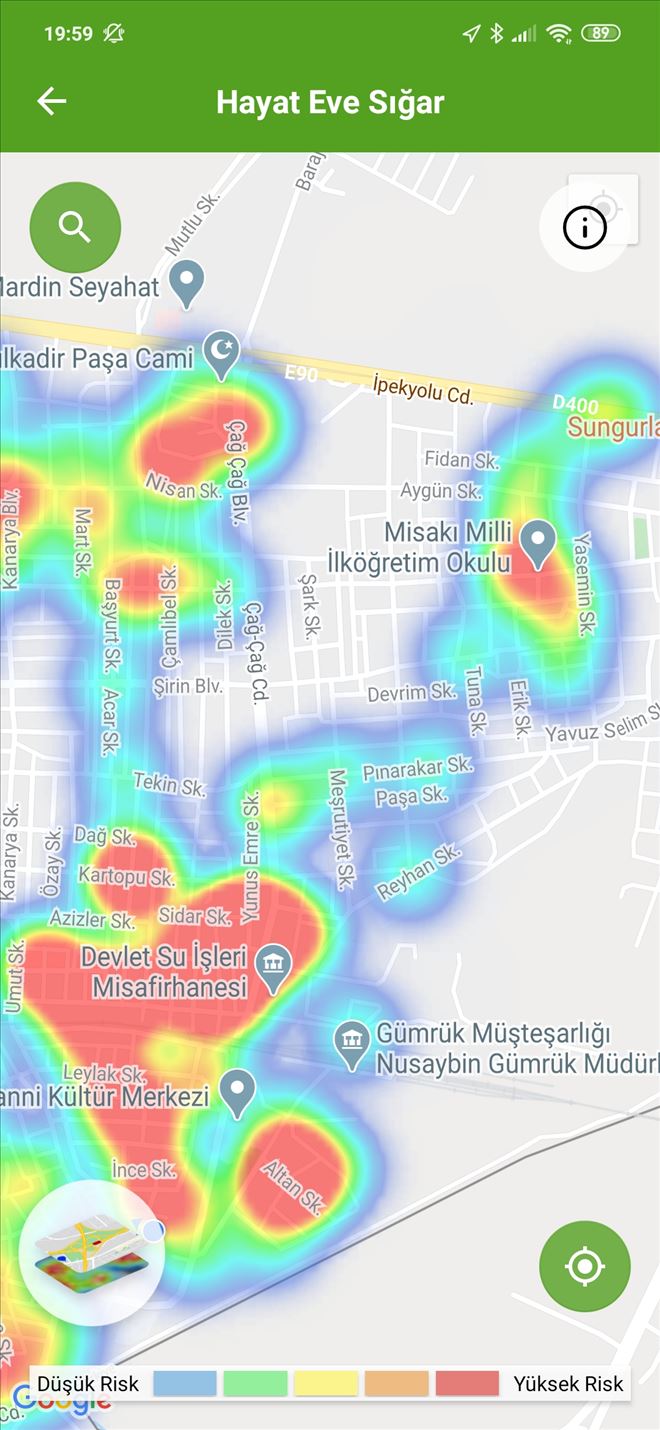Select the Mardin Seyahat map pin
660x1430 pixels.
point(186,283)
